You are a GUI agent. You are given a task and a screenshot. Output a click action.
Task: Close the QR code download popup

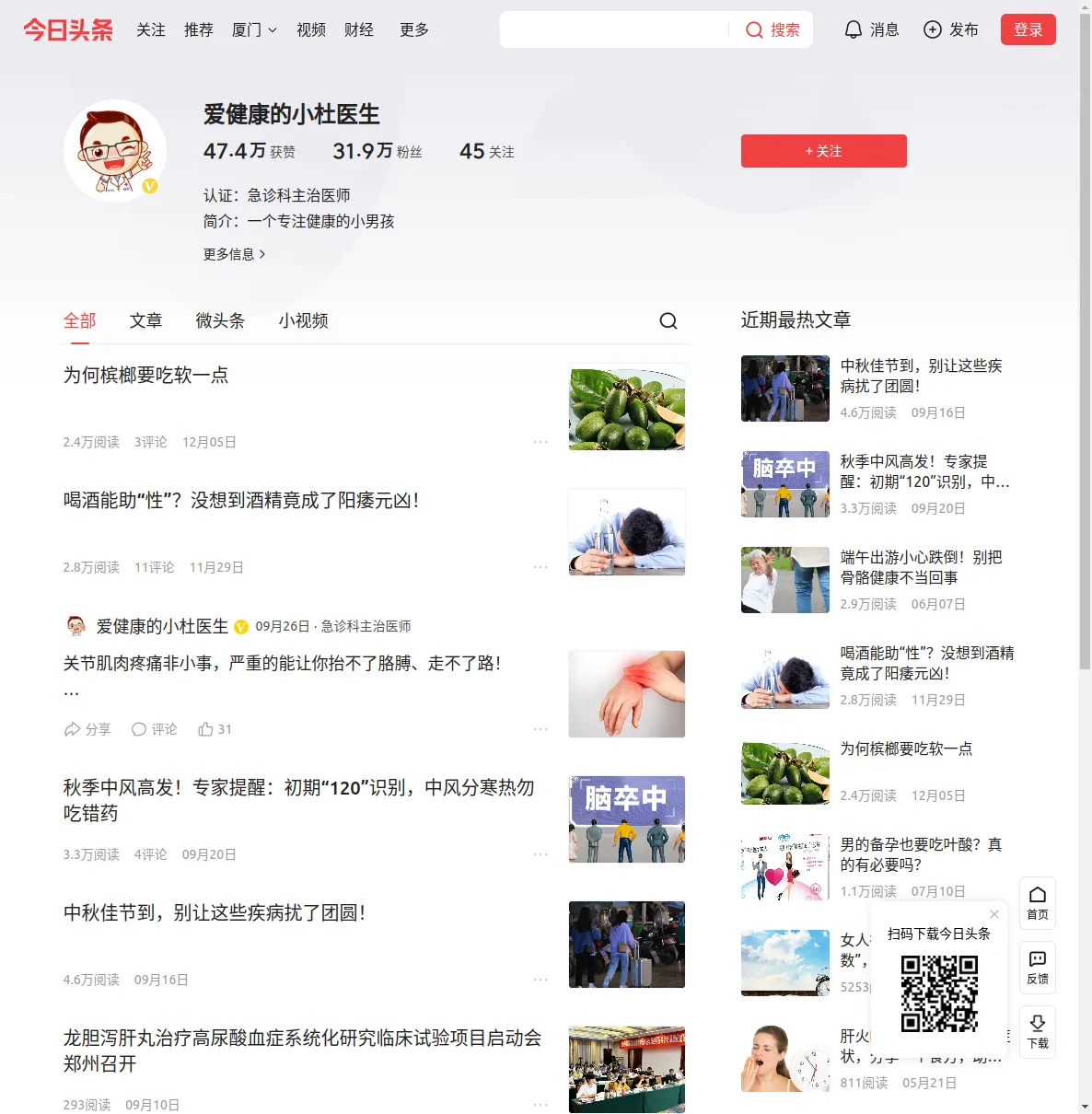pyautogui.click(x=994, y=914)
